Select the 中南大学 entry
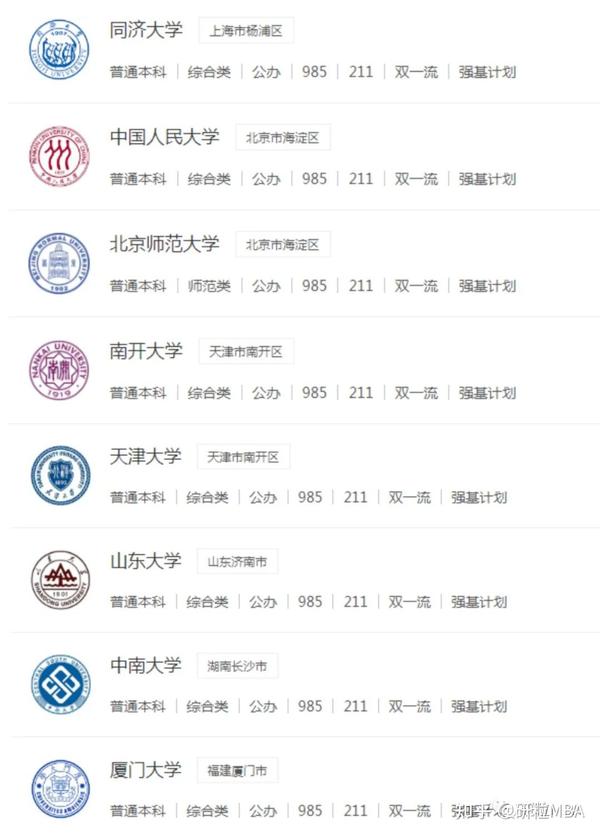 [x=146, y=665]
